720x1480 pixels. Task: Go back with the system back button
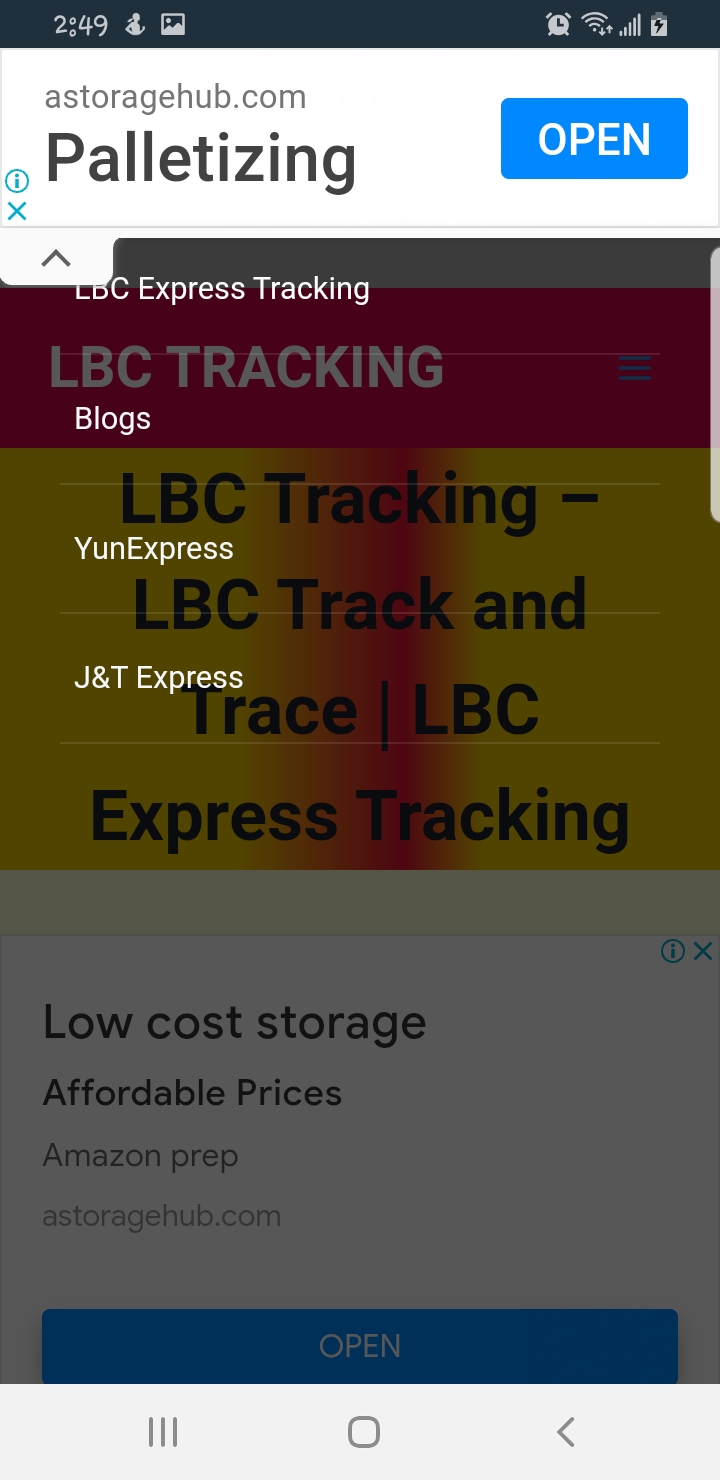(x=565, y=1432)
